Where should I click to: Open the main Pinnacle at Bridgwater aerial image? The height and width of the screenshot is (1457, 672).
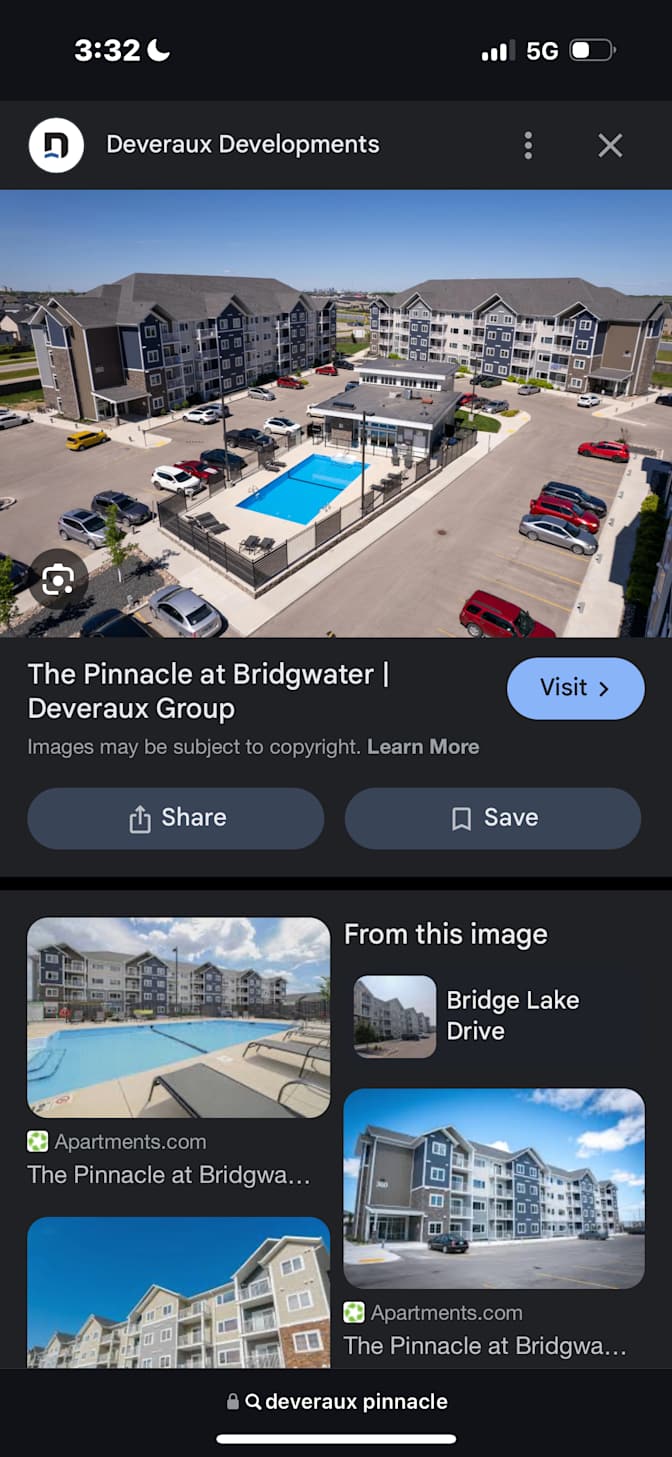point(336,413)
